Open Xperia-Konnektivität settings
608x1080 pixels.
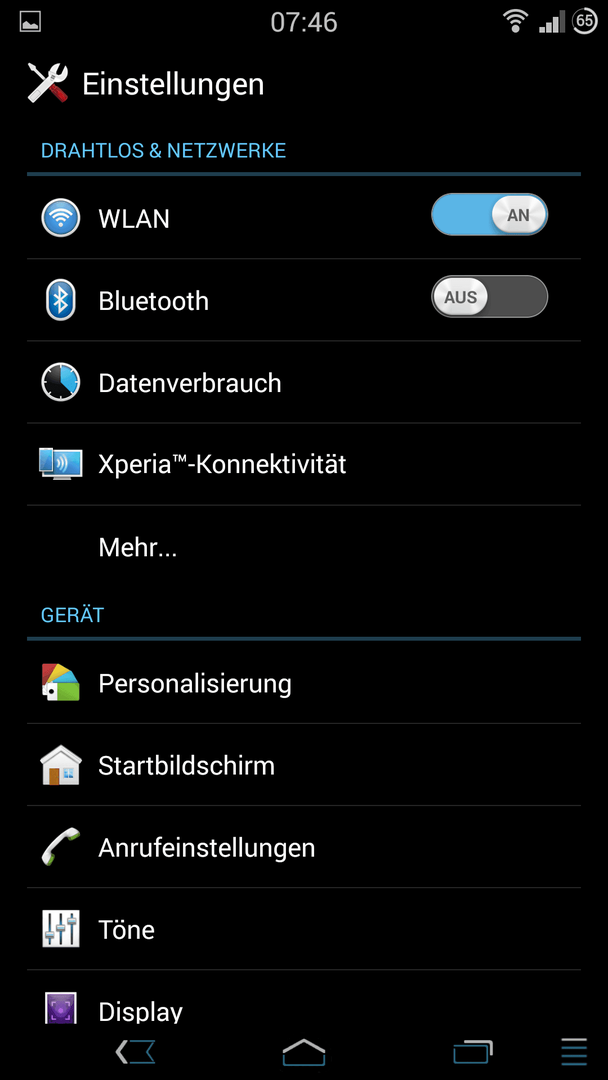[x=304, y=464]
